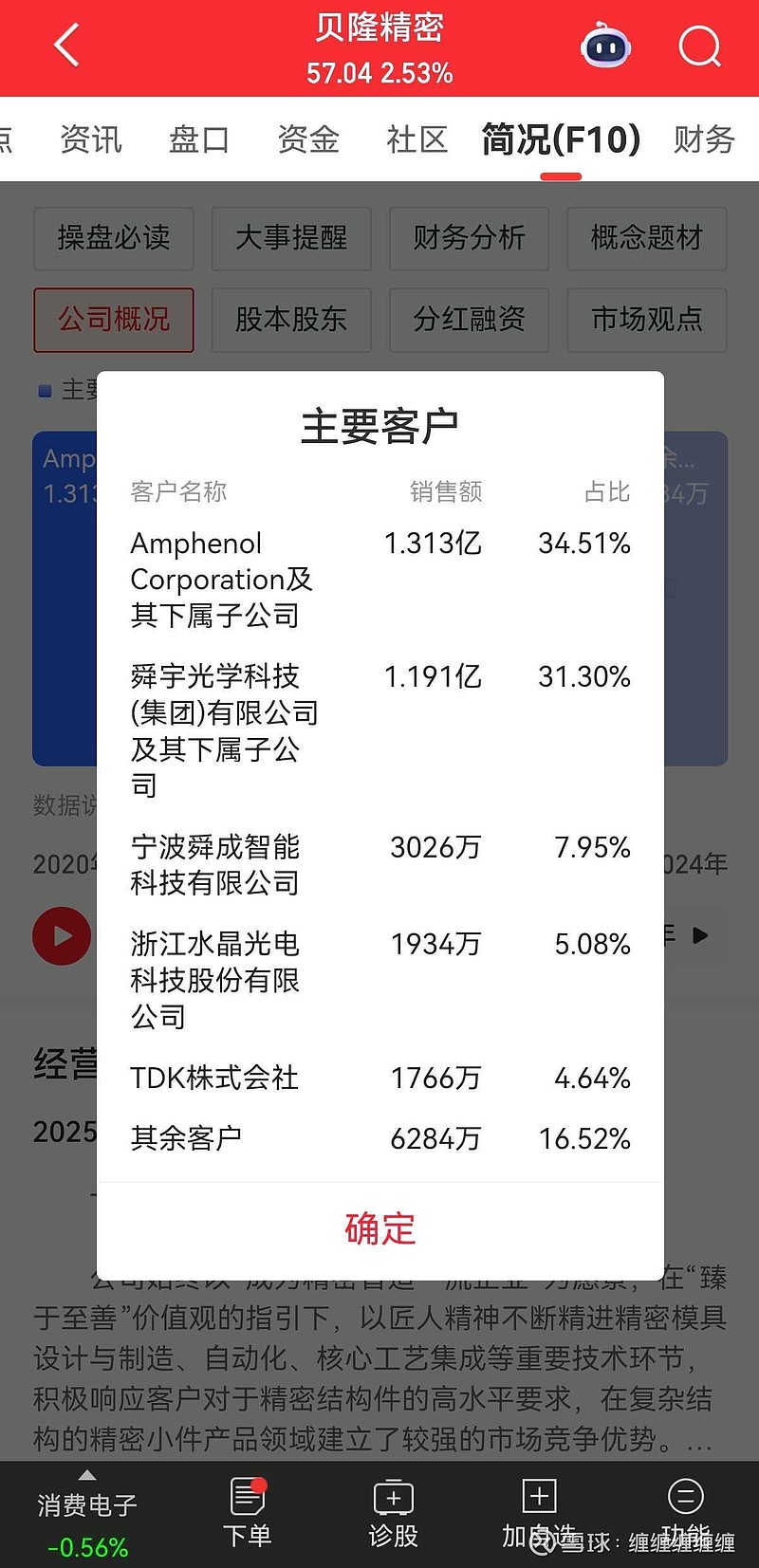Open 财务分析 financial analysis

(469, 239)
